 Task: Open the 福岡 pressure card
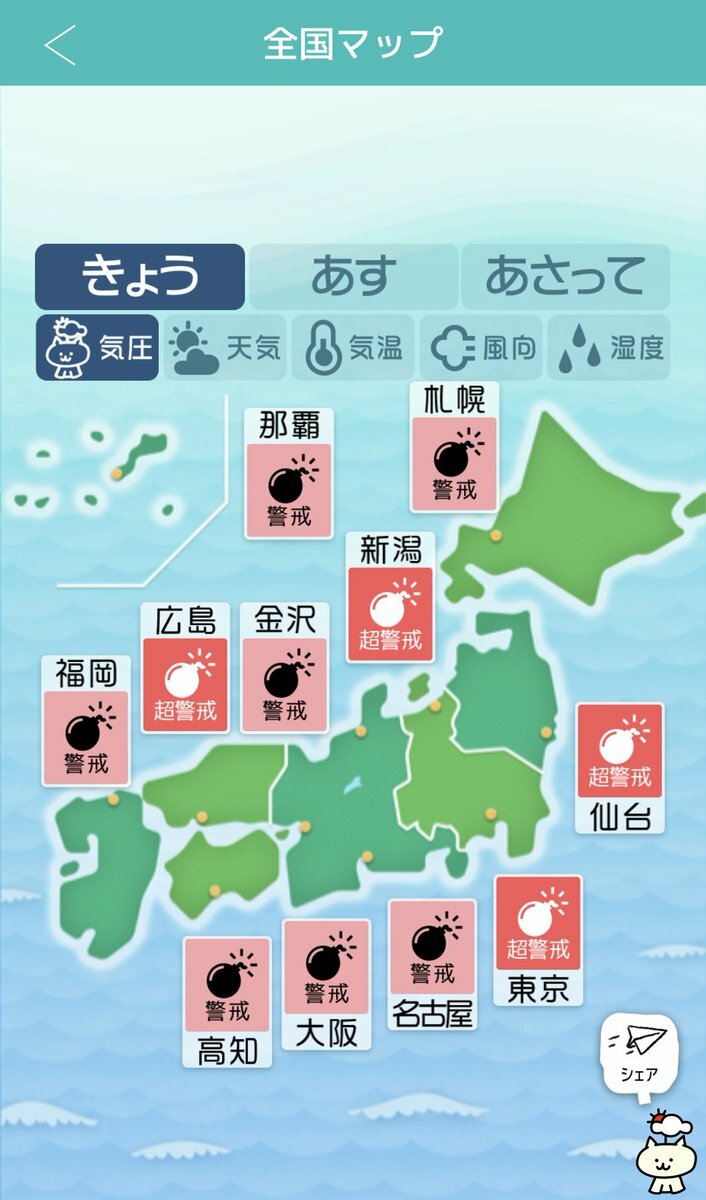pos(85,737)
